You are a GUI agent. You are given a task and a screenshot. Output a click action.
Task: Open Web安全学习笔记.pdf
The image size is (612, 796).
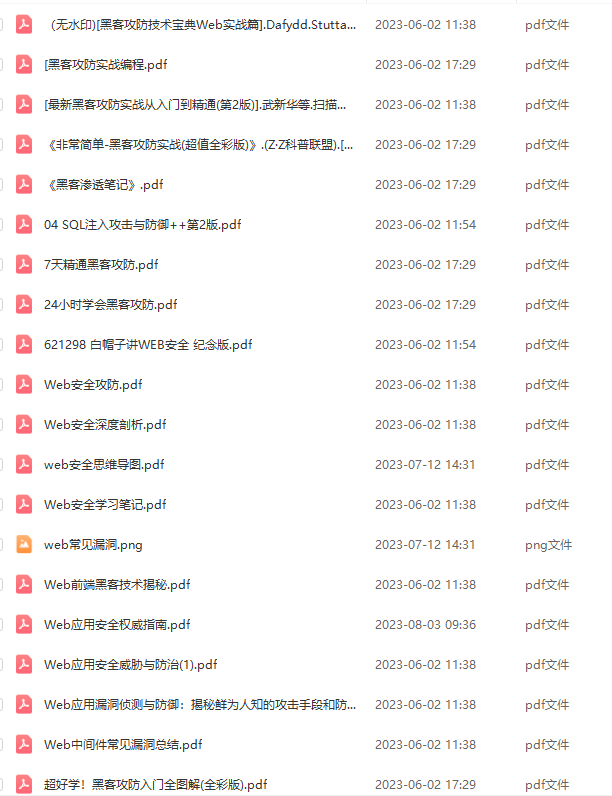tap(105, 505)
